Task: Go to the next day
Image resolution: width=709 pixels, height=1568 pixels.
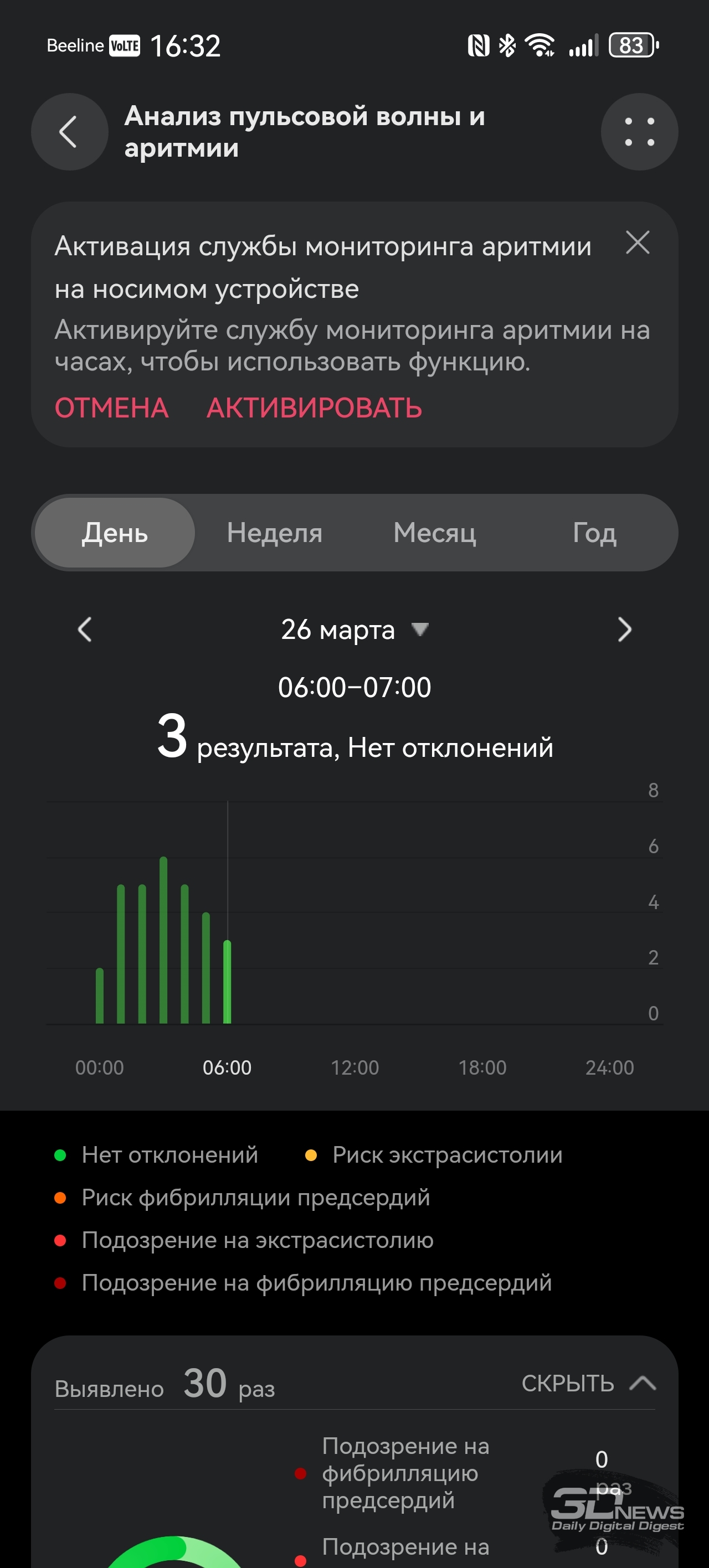Action: [624, 630]
